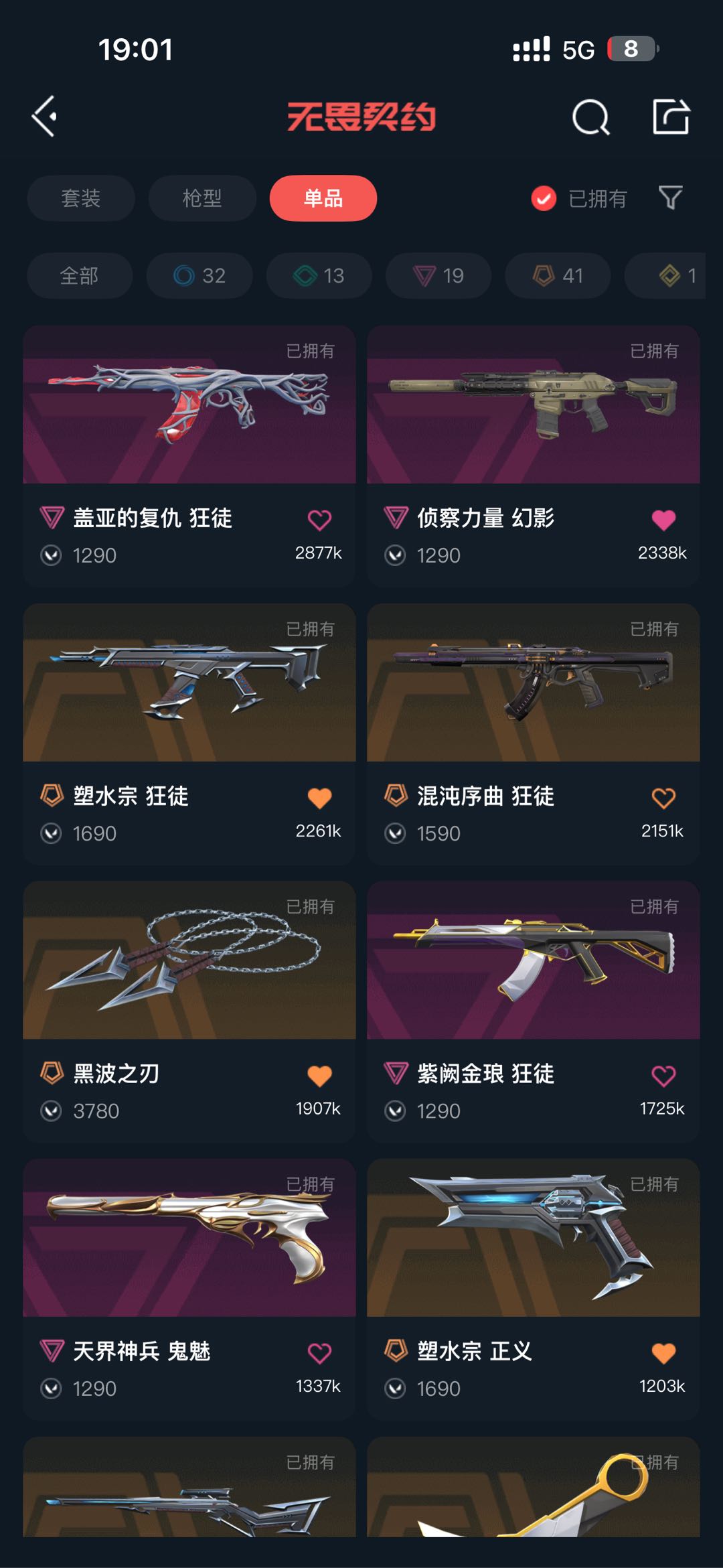Open the 天界神兵 鬼魅 skin card
This screenshot has height=1568, width=723.
coord(189,1239)
